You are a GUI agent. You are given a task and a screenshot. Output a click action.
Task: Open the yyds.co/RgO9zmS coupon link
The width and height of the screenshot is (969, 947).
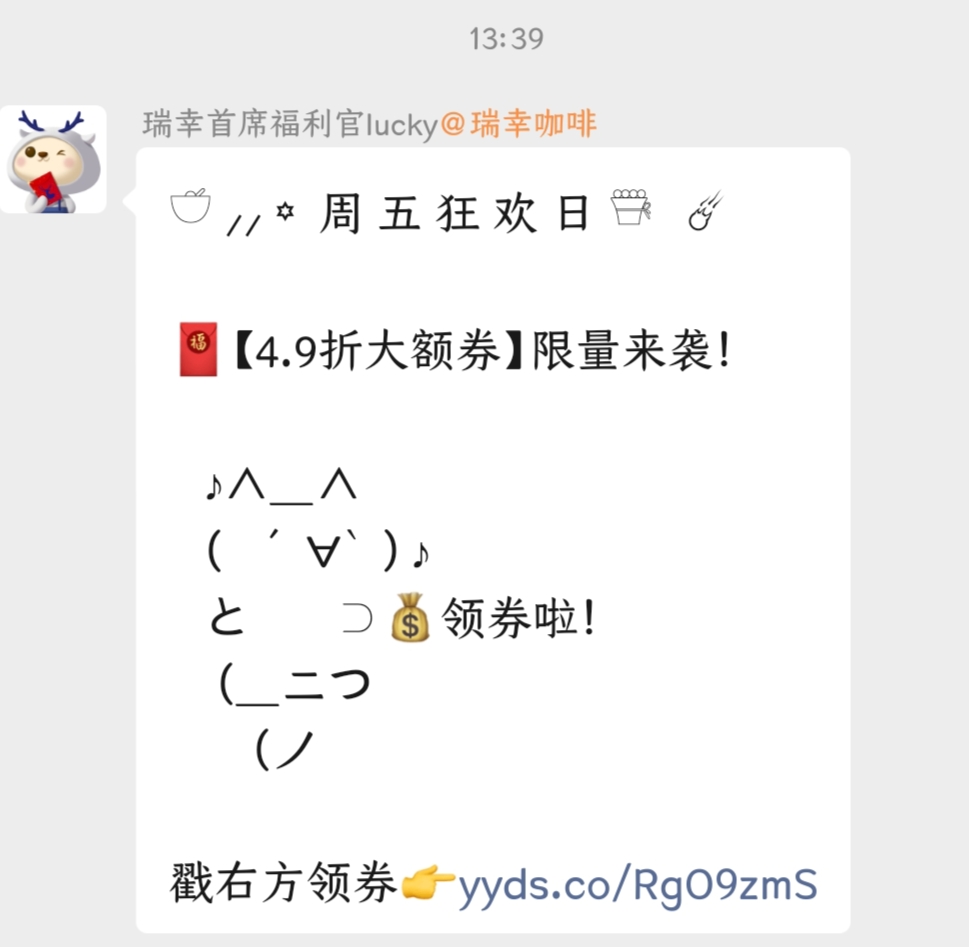(x=638, y=885)
